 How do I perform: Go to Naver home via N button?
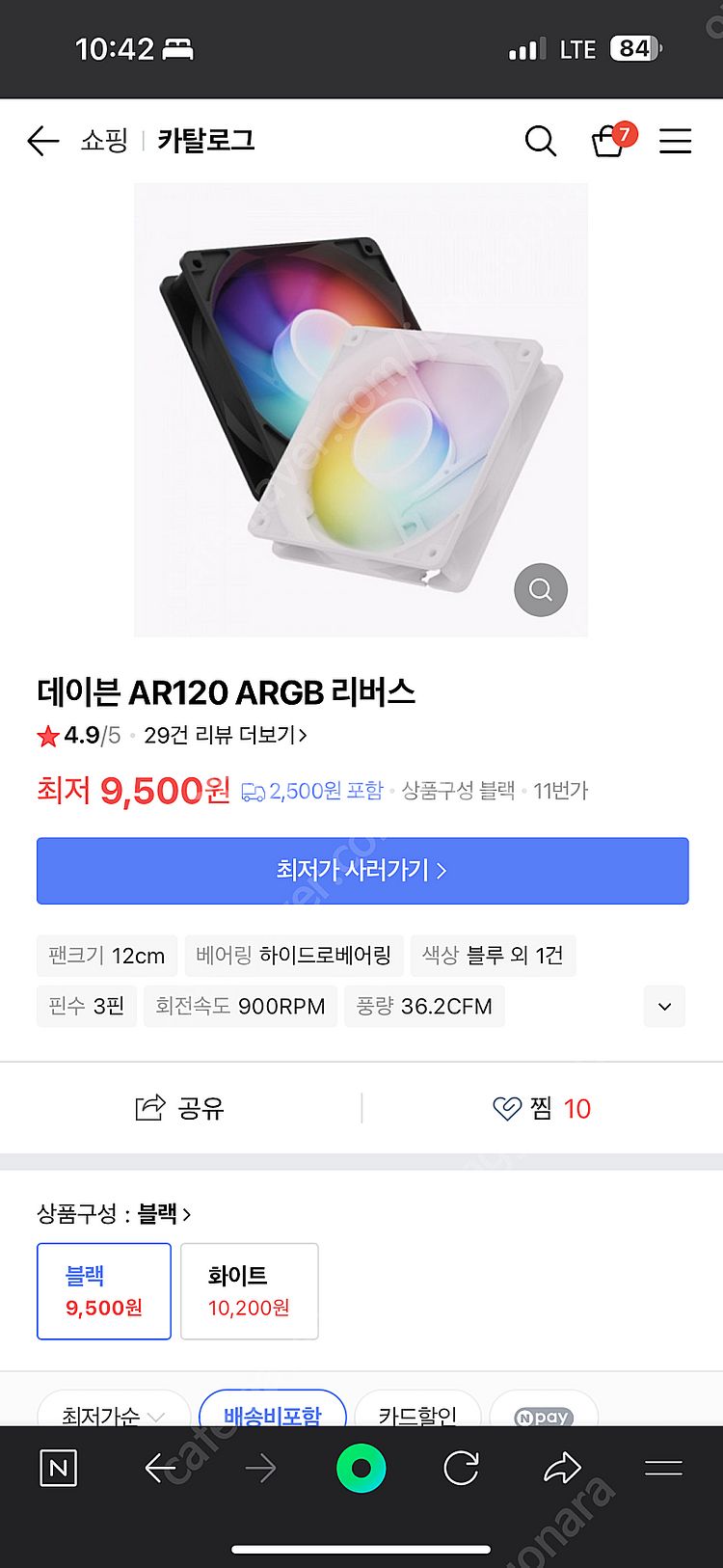pos(58,1469)
